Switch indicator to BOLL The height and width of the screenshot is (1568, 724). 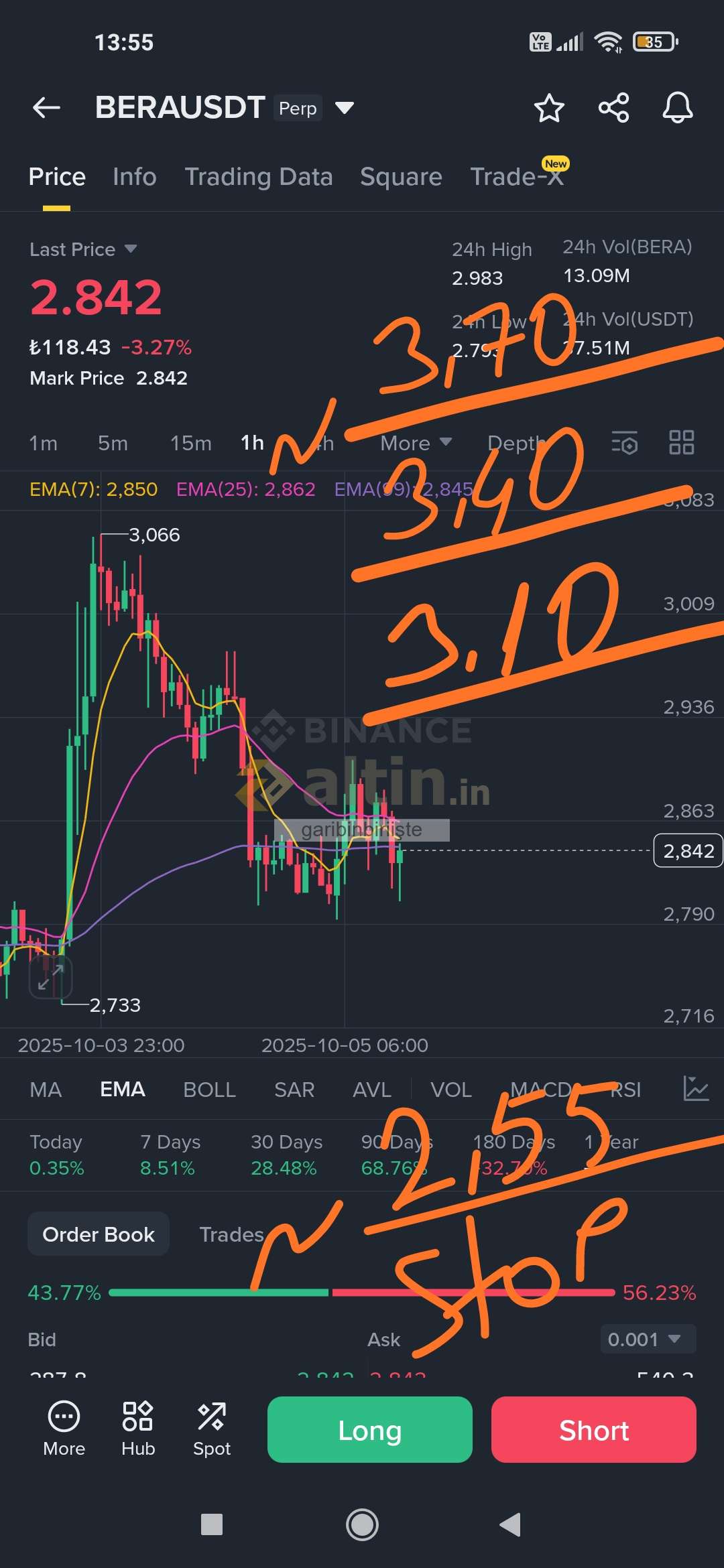tap(209, 1090)
